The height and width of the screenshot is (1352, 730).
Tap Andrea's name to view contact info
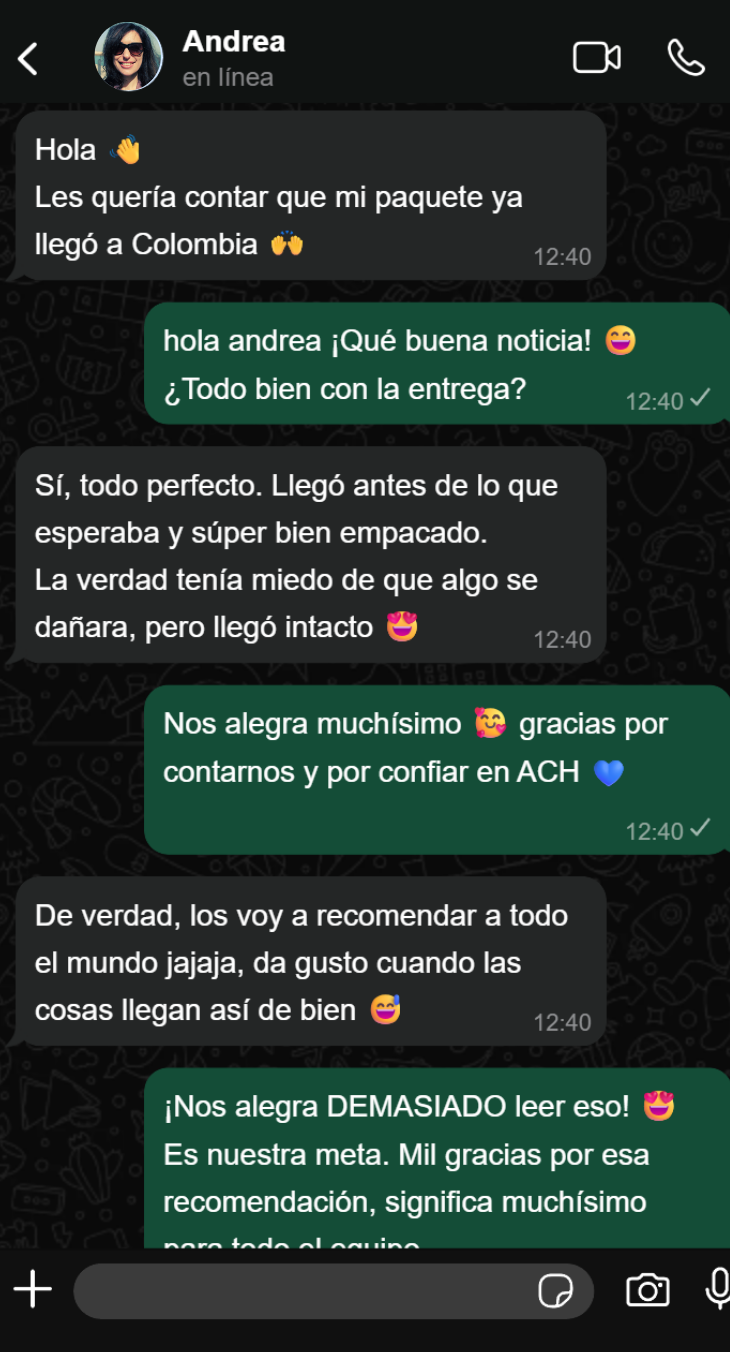(232, 42)
